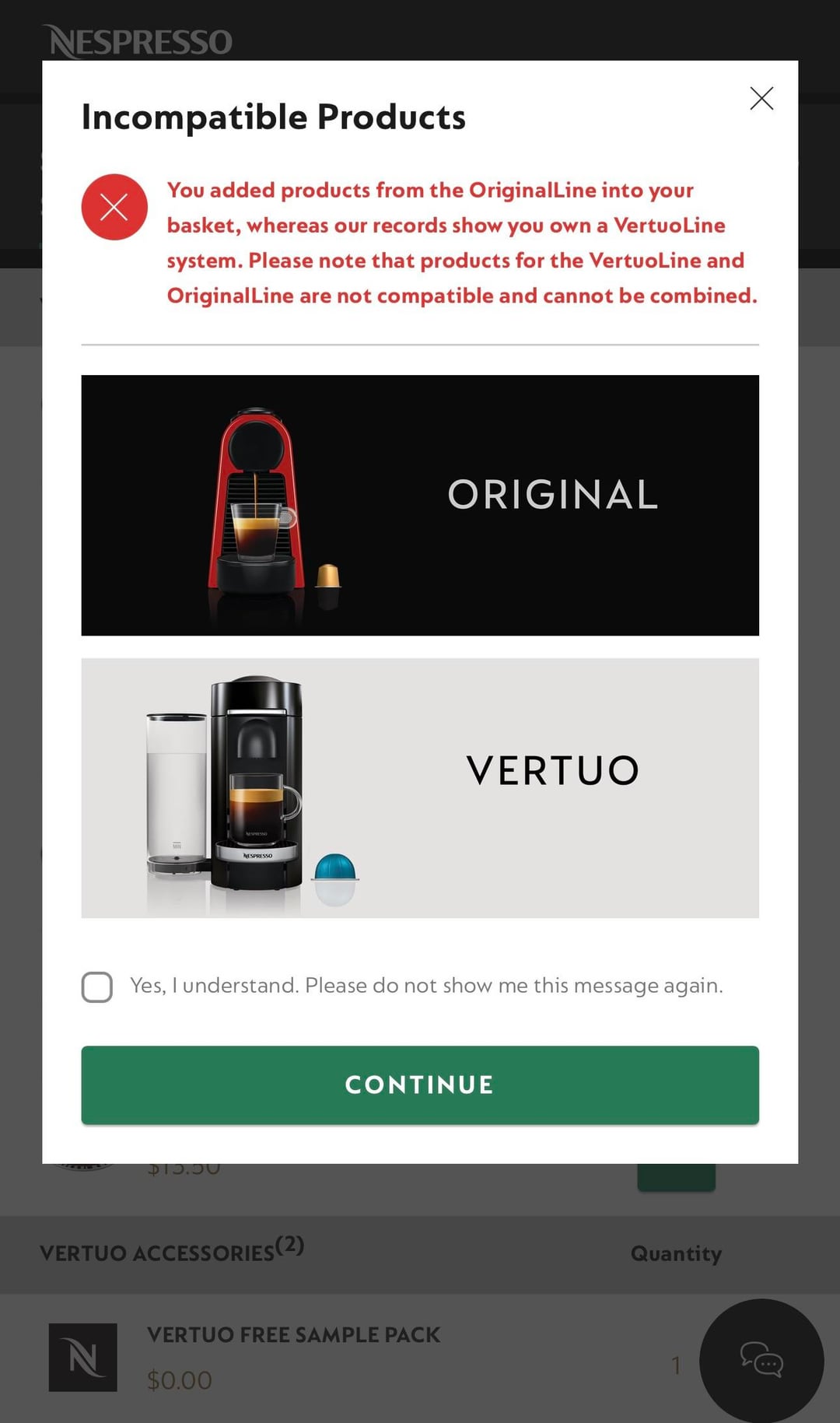The image size is (840, 1423).
Task: Close the Incompatible Products dialog
Action: pyautogui.click(x=761, y=98)
